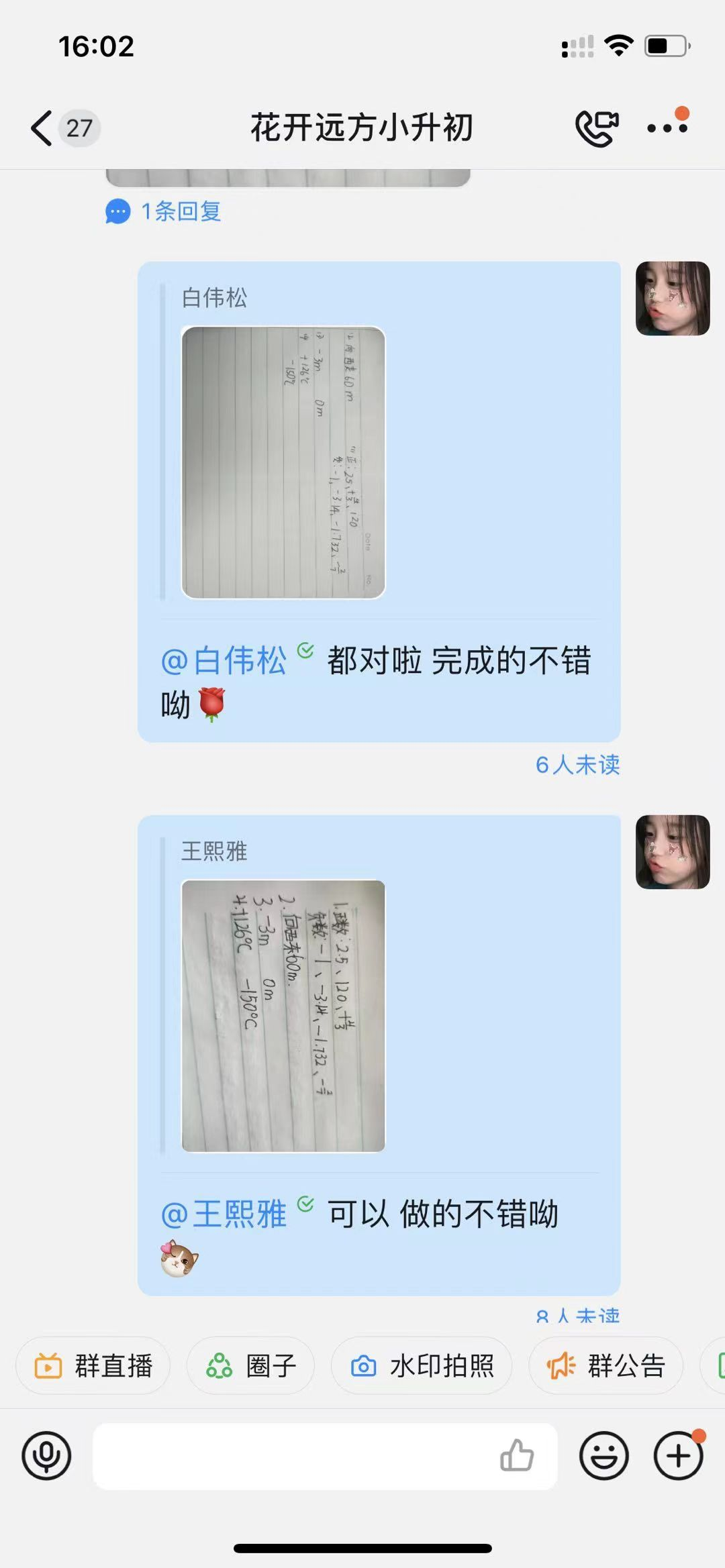Open the emoji picker
The height and width of the screenshot is (1568, 725).
pyautogui.click(x=604, y=1457)
